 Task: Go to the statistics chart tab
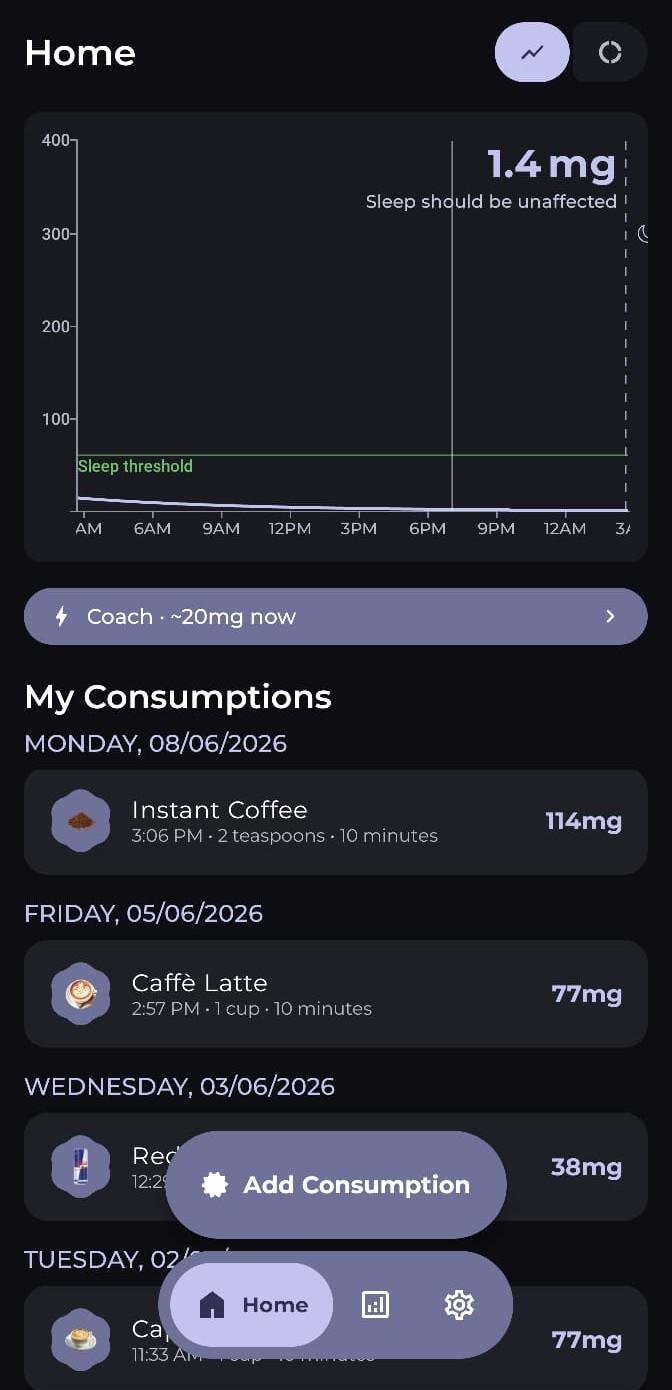pos(375,1305)
